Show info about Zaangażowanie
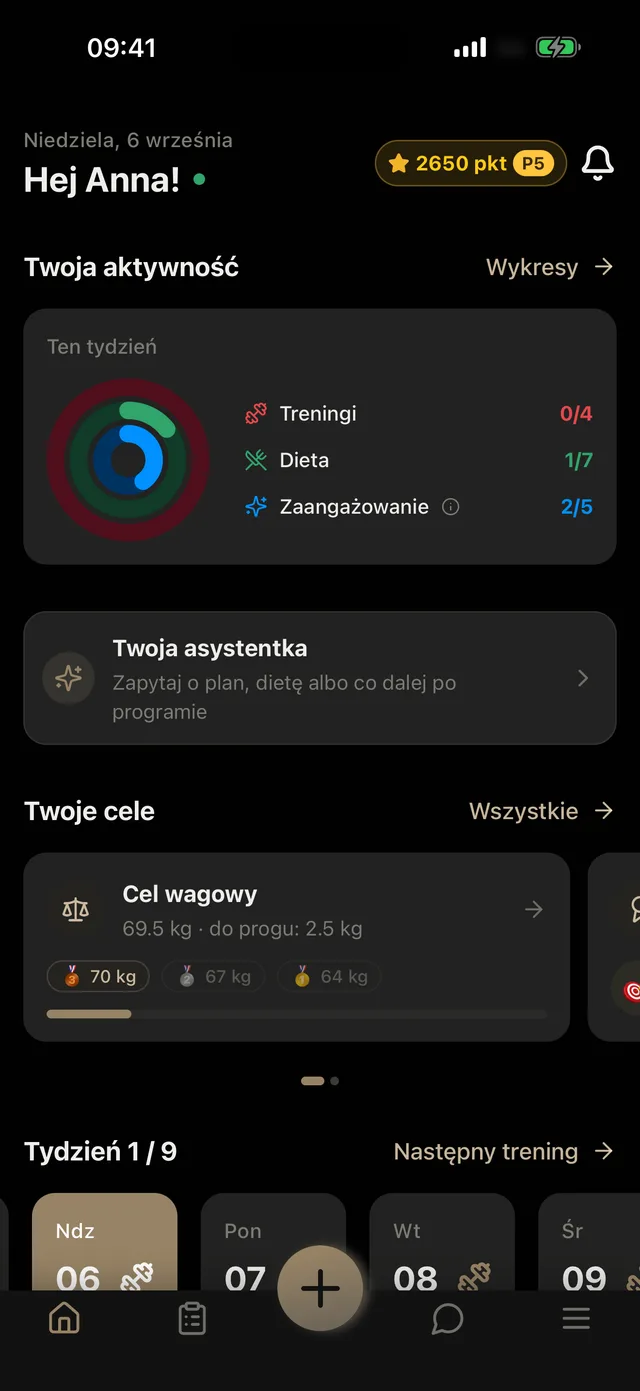This screenshot has width=640, height=1391. tap(451, 507)
